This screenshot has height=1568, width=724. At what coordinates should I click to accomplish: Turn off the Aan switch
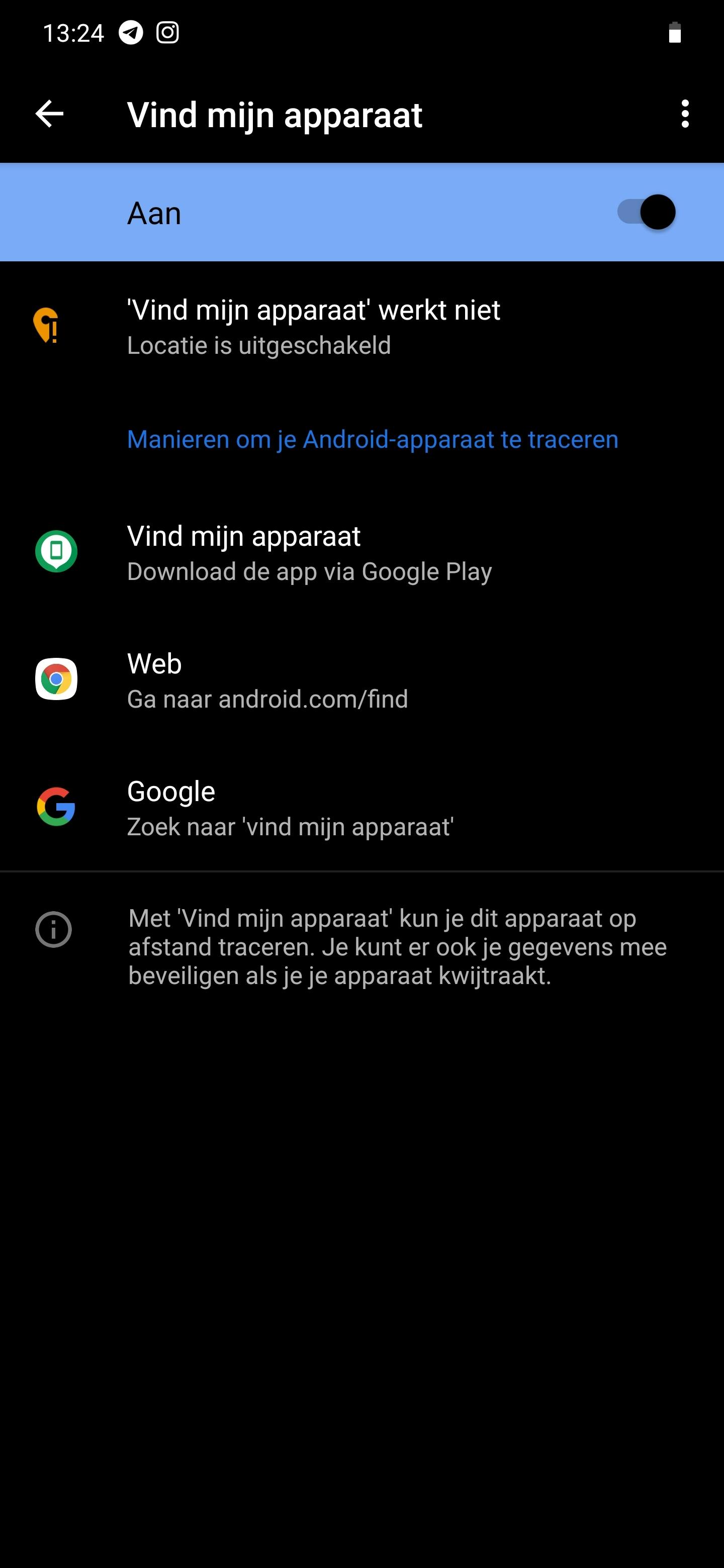(646, 213)
